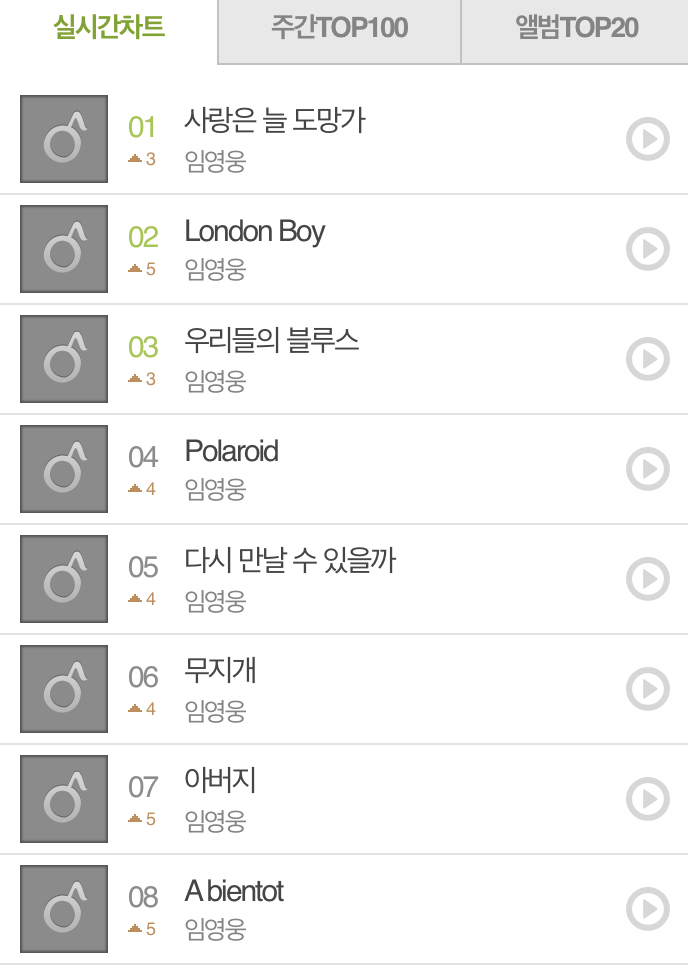Switch to the 주간TOP100 tab

point(339,28)
